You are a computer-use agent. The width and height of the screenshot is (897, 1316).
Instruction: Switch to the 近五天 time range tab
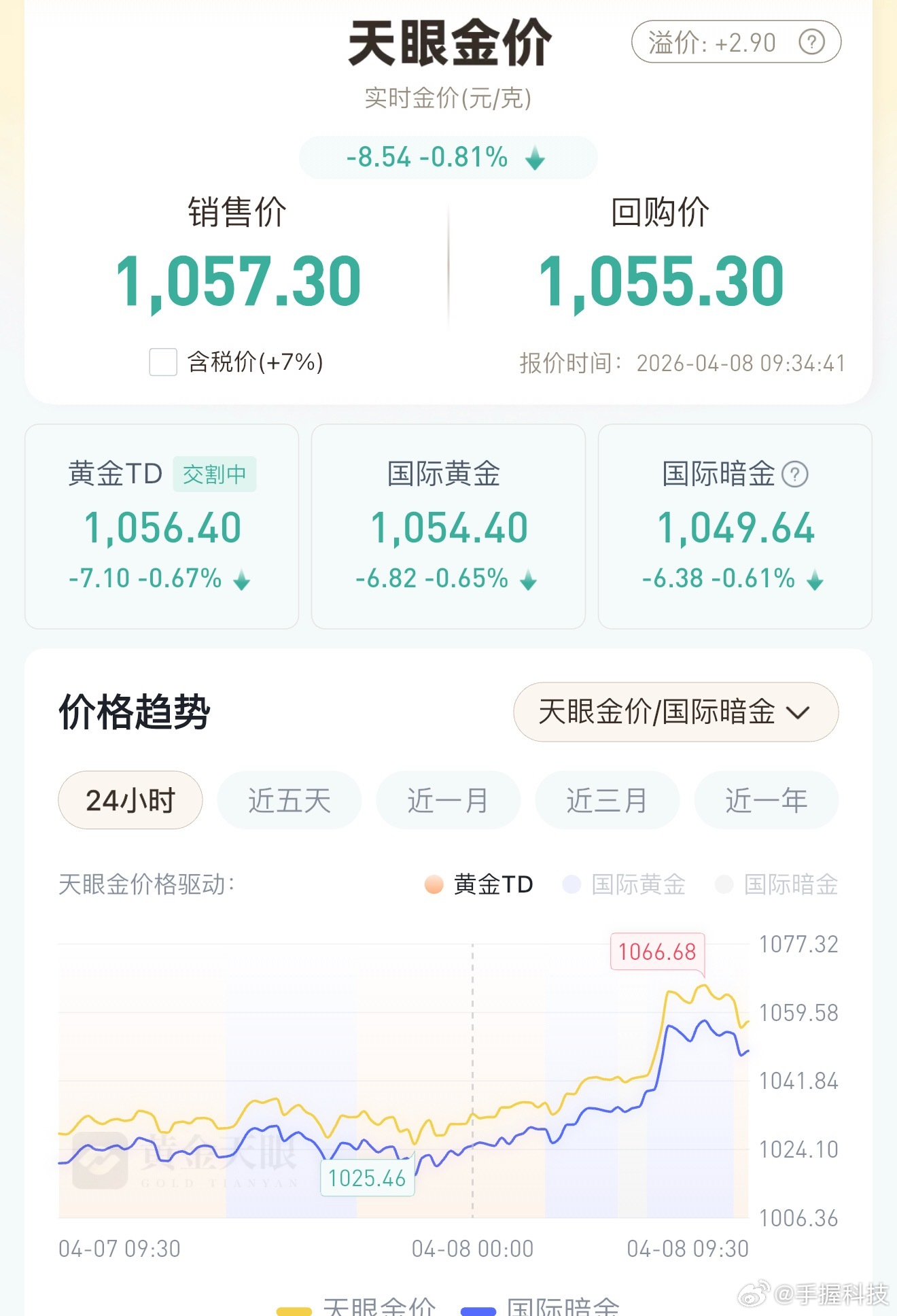288,800
